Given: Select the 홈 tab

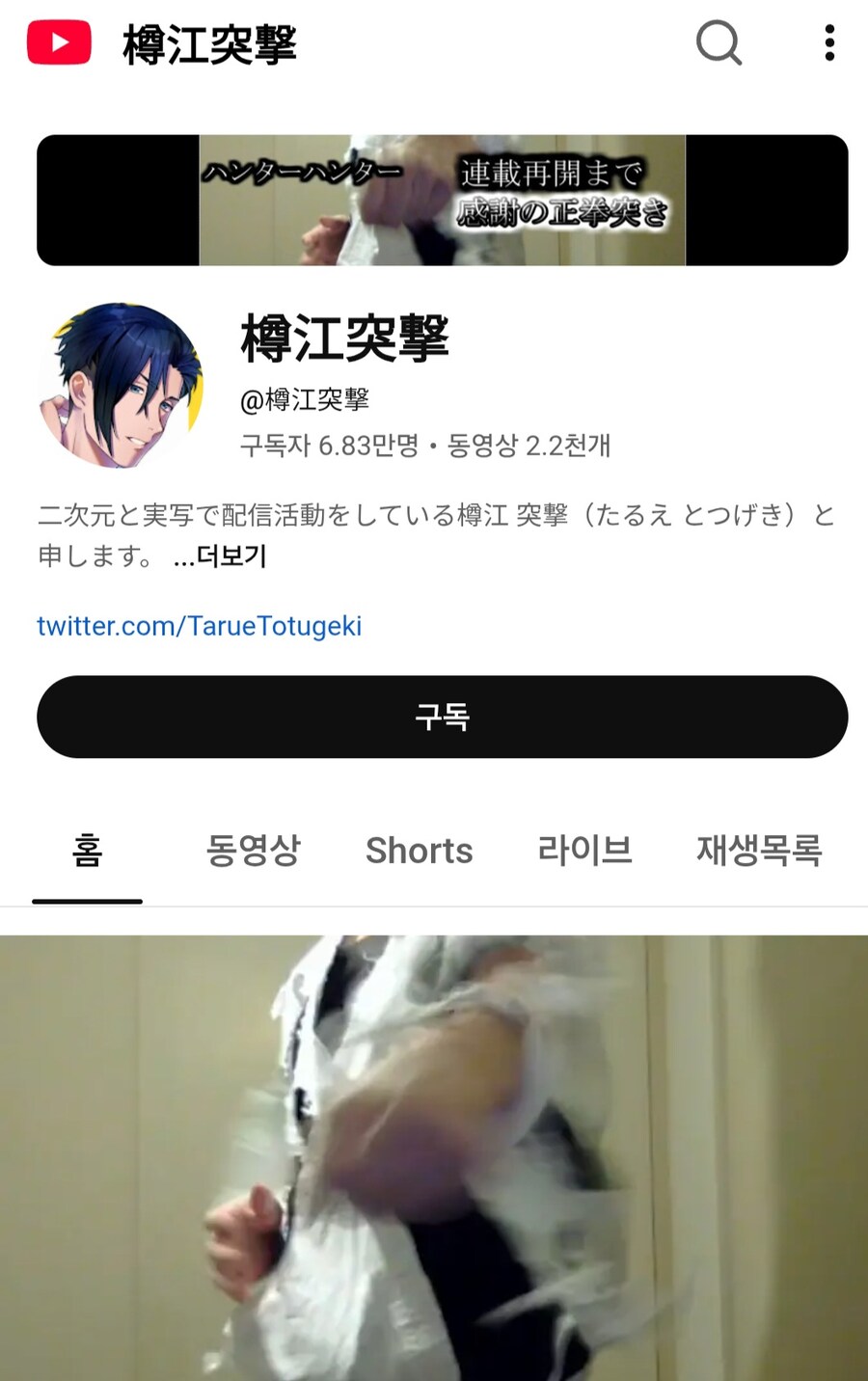Looking at the screenshot, I should 87,851.
